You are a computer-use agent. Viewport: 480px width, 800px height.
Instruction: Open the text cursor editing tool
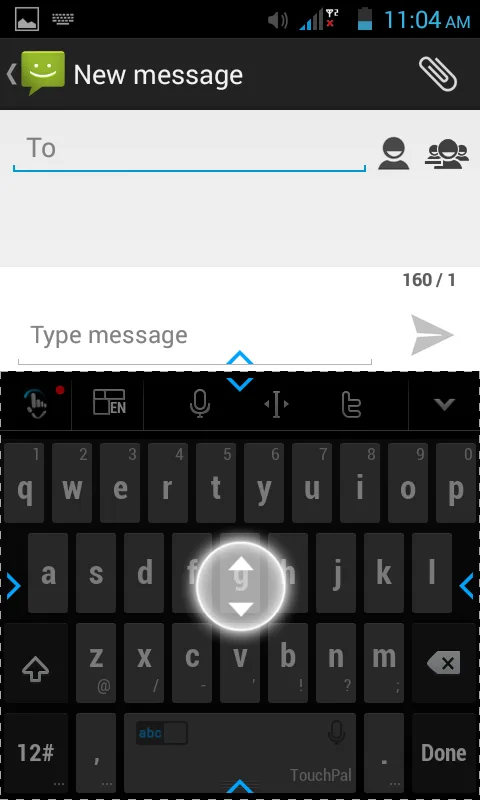click(x=276, y=405)
